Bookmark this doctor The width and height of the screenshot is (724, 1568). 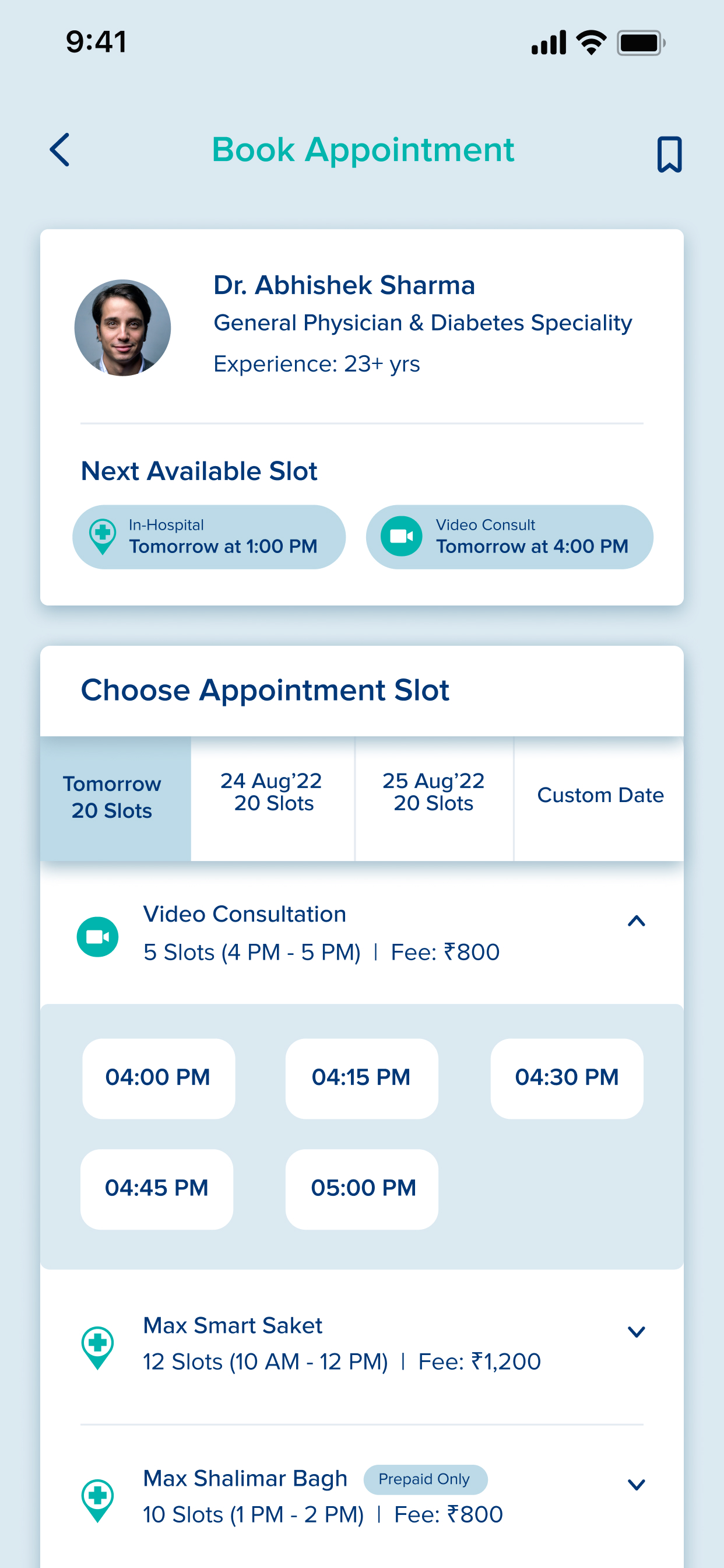coord(669,155)
